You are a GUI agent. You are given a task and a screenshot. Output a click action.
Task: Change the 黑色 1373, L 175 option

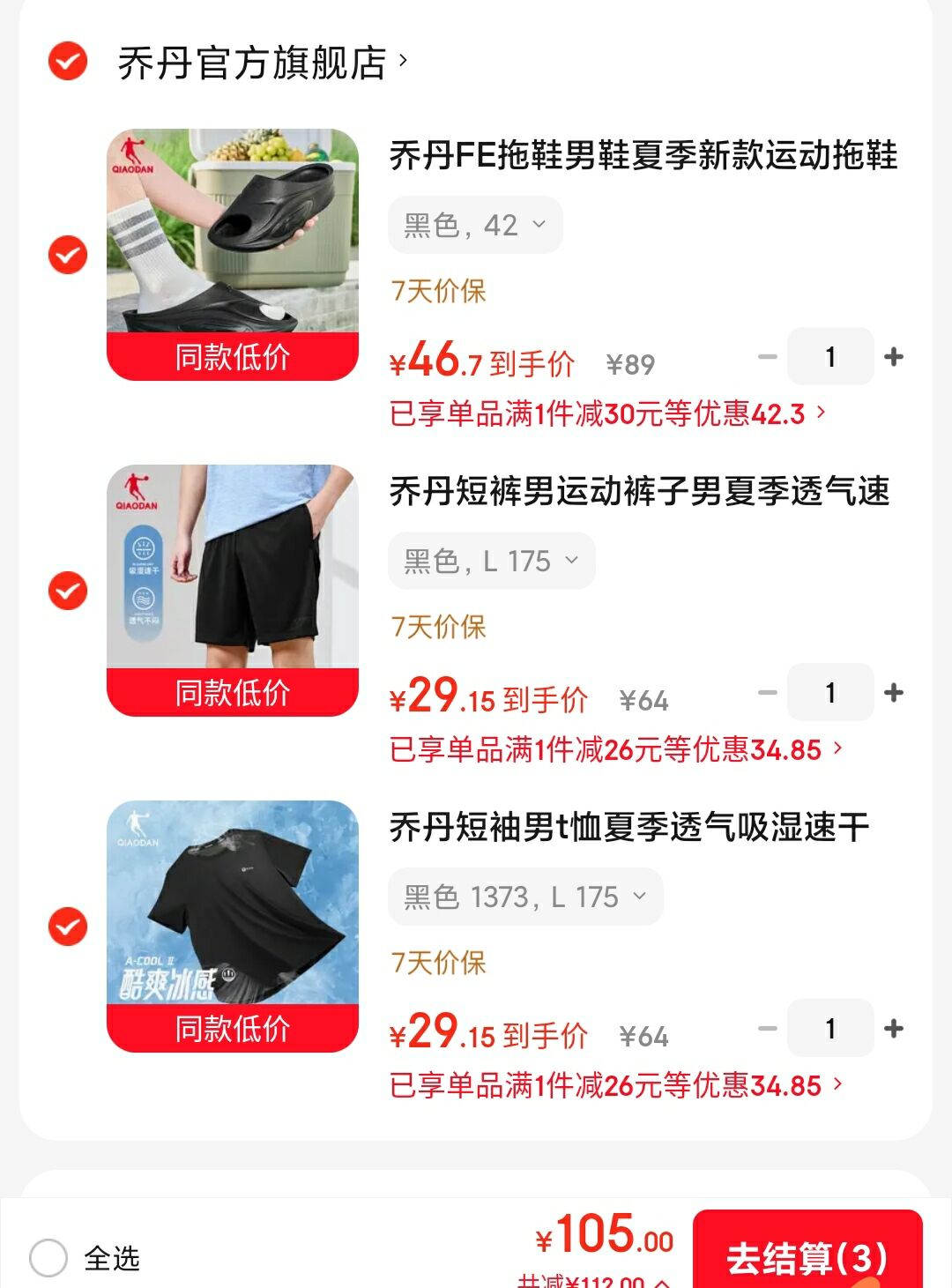coord(525,897)
